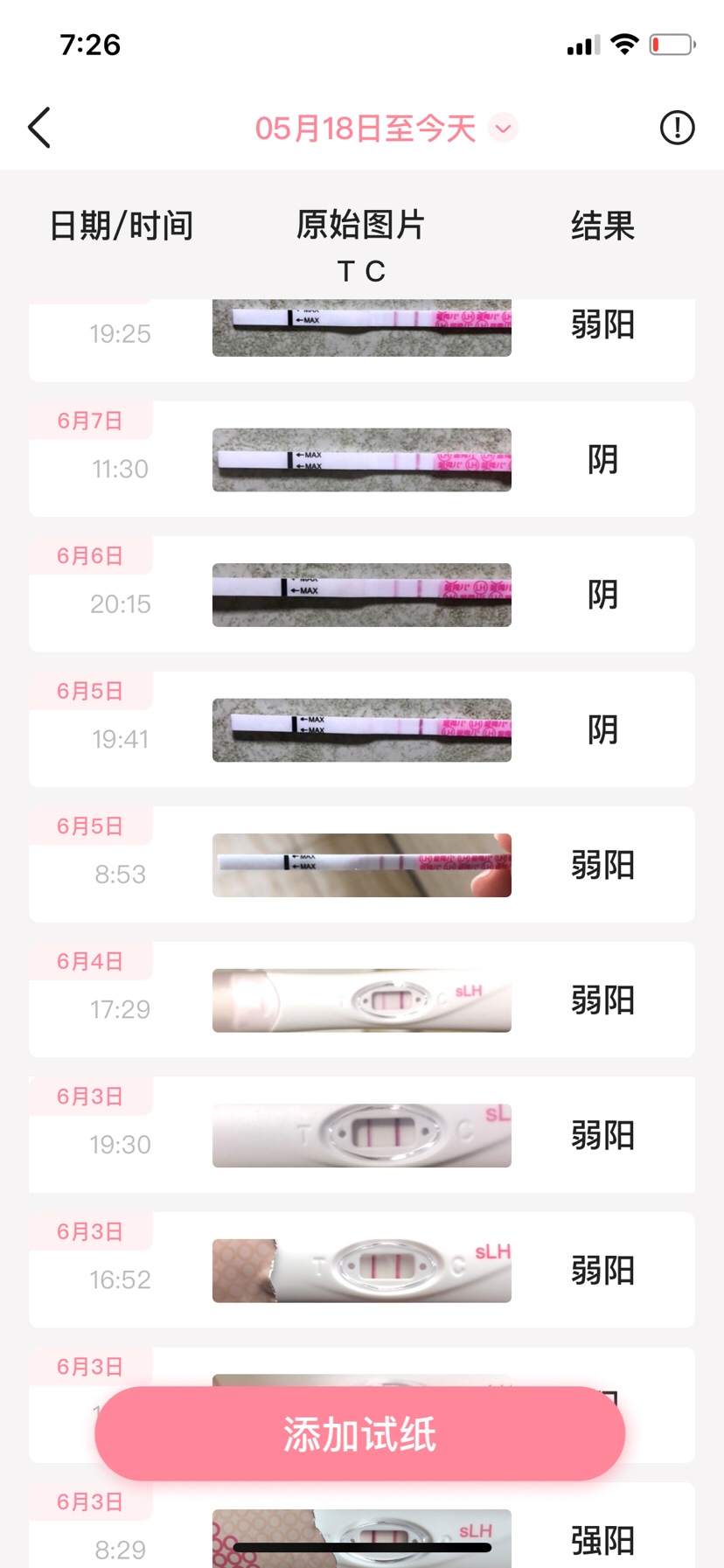Image resolution: width=724 pixels, height=1568 pixels.
Task: Open the 6月7日 11:30 test record
Action: click(361, 461)
